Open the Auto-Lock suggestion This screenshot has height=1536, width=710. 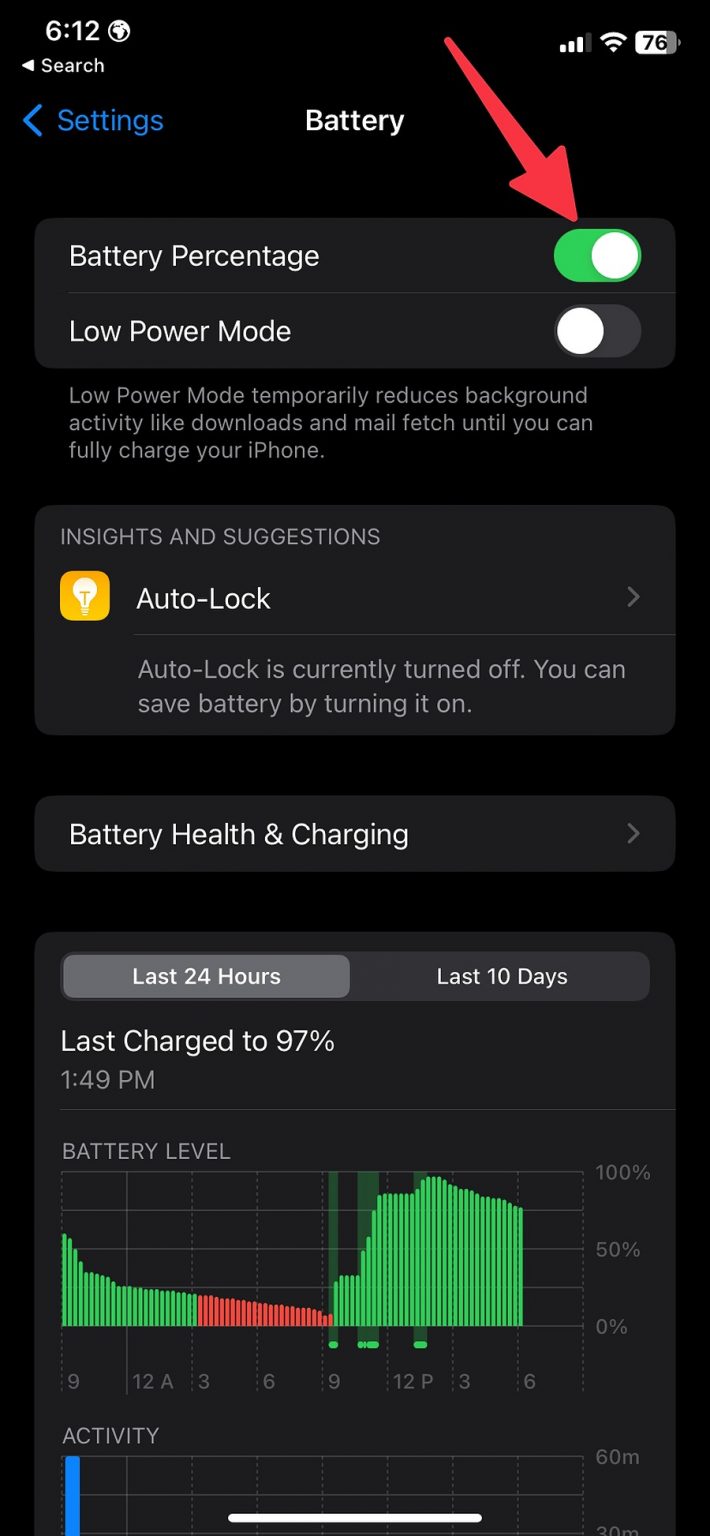click(x=355, y=598)
